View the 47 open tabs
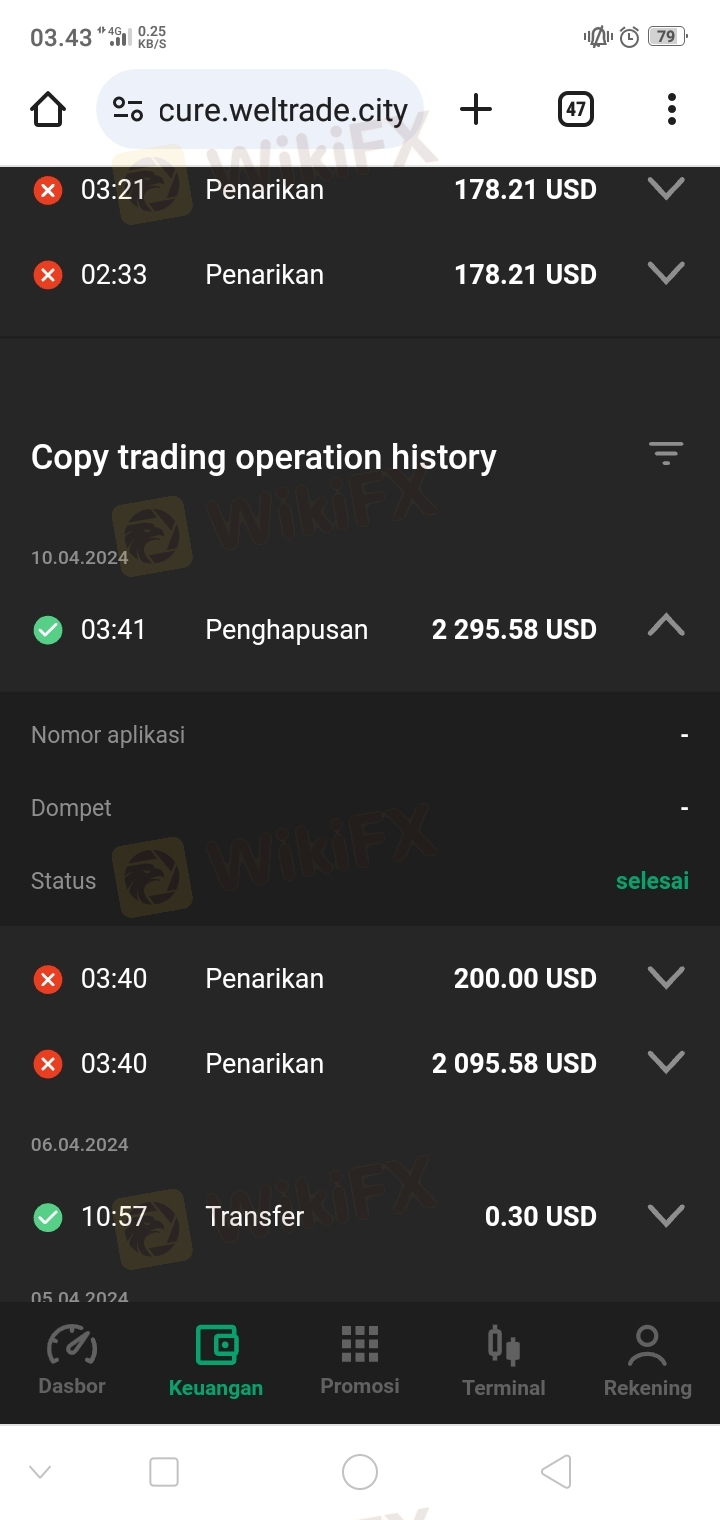Screen dimensions: 720x1520 pos(575,109)
